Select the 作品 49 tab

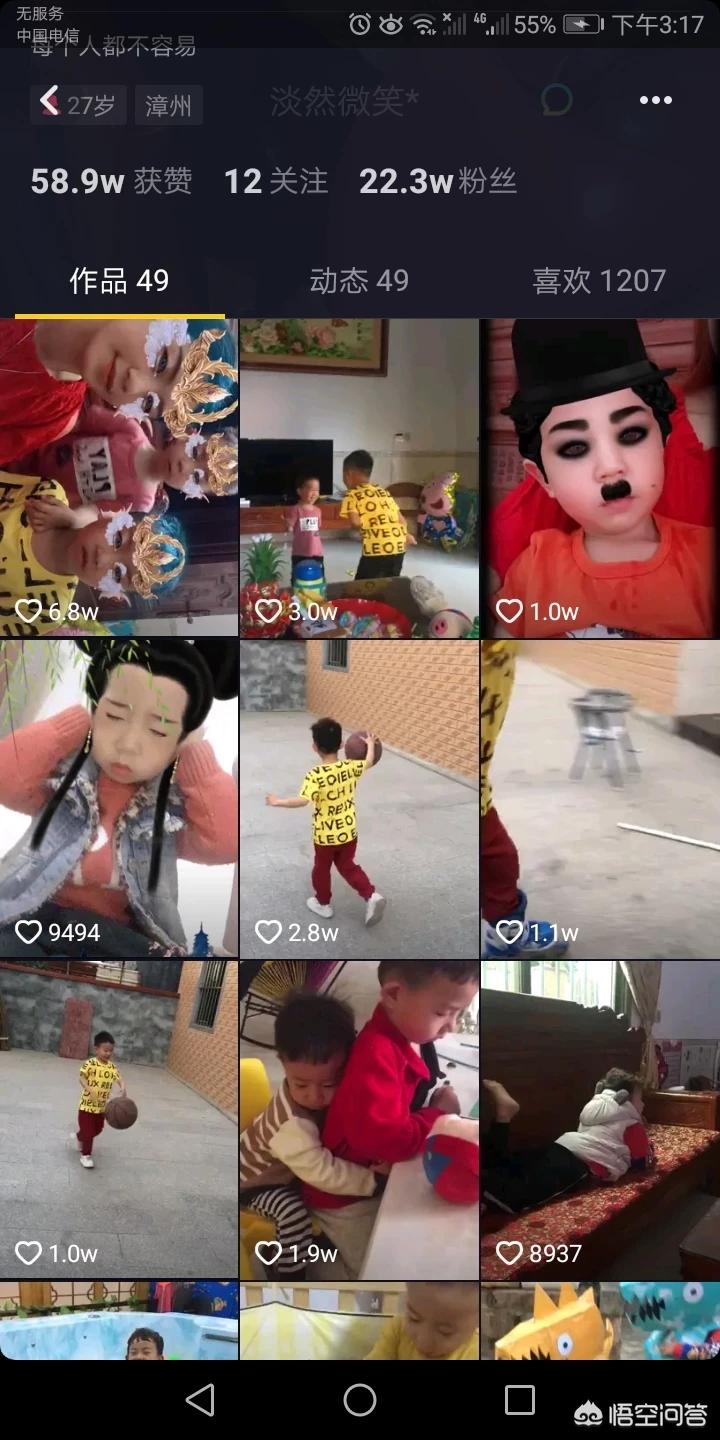coord(119,281)
